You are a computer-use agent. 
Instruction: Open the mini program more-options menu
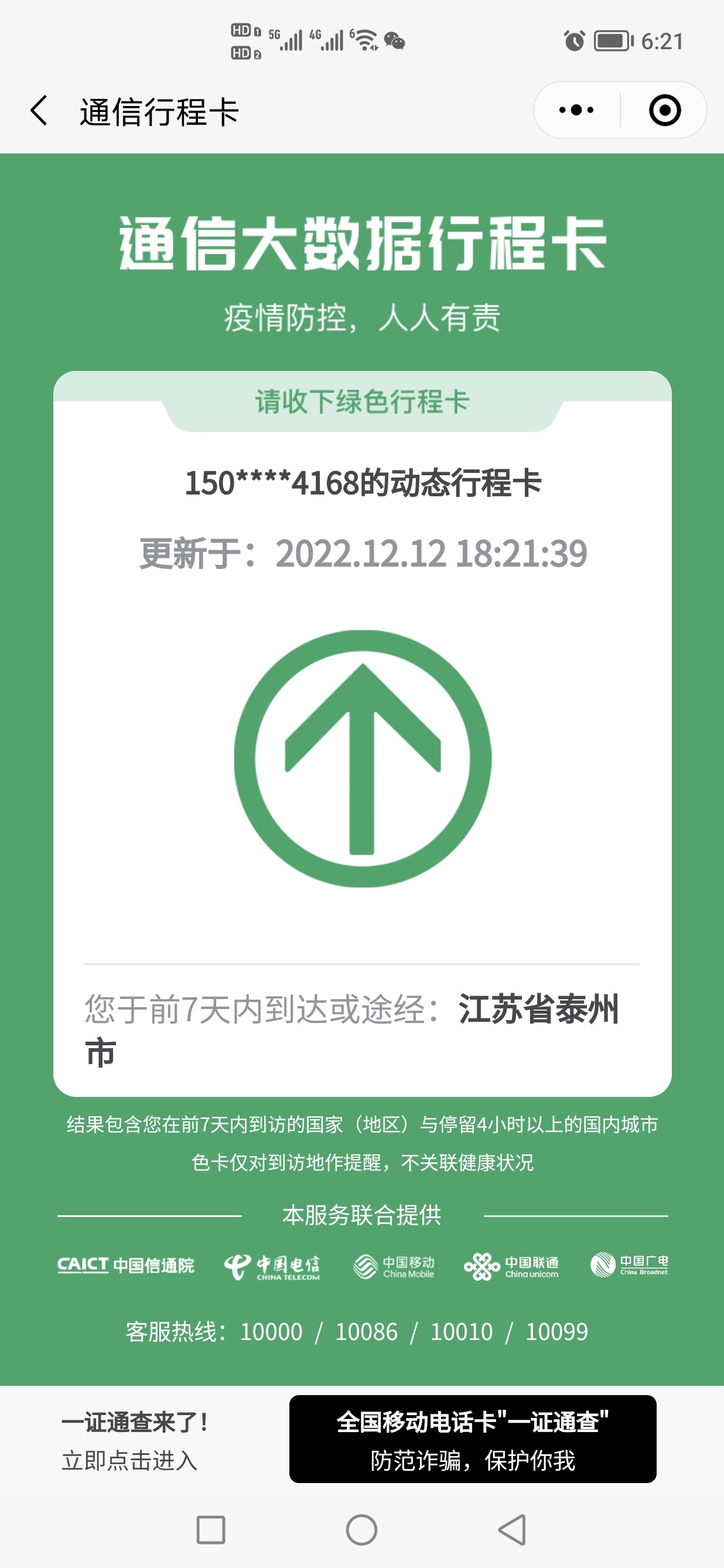[576, 110]
